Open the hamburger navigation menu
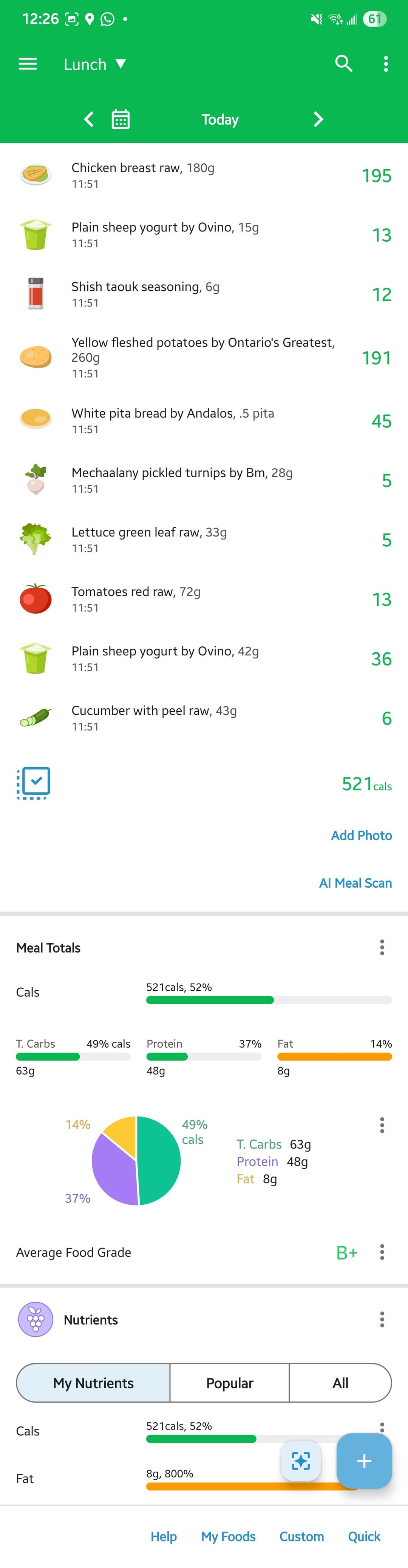 tap(28, 64)
